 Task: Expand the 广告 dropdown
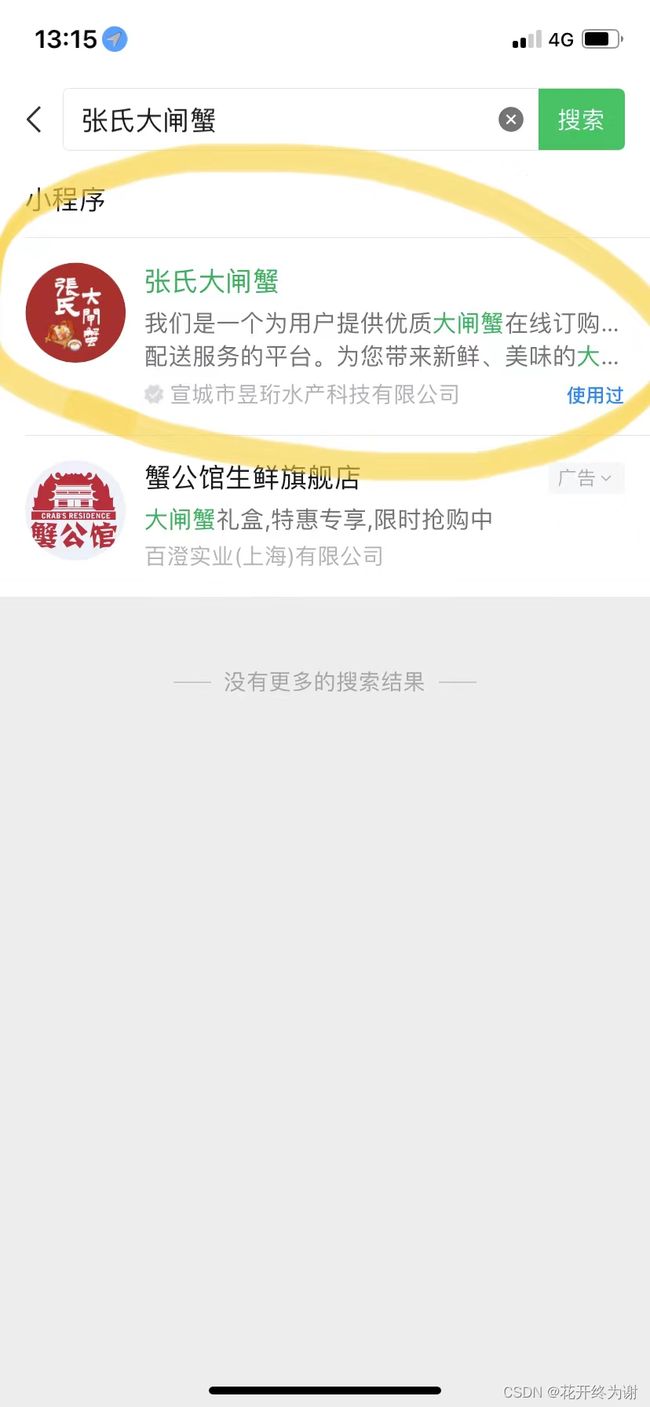(586, 479)
